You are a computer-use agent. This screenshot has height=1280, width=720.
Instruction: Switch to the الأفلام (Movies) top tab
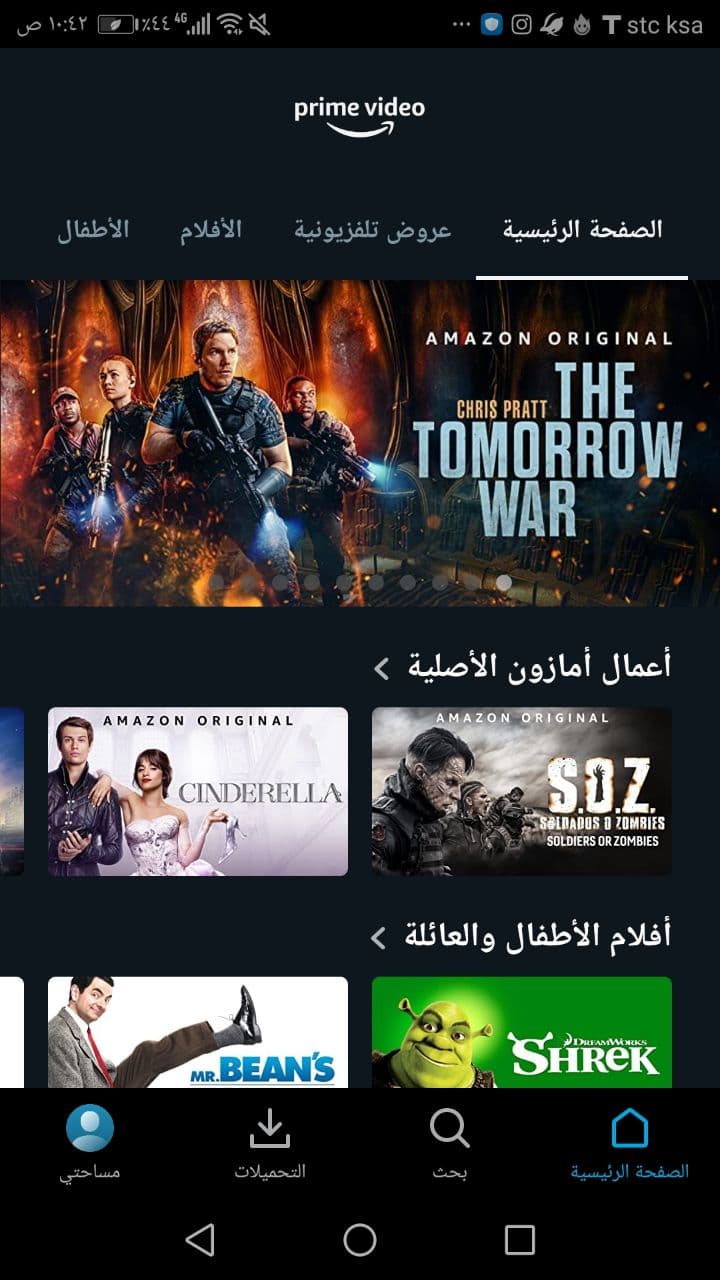(211, 230)
